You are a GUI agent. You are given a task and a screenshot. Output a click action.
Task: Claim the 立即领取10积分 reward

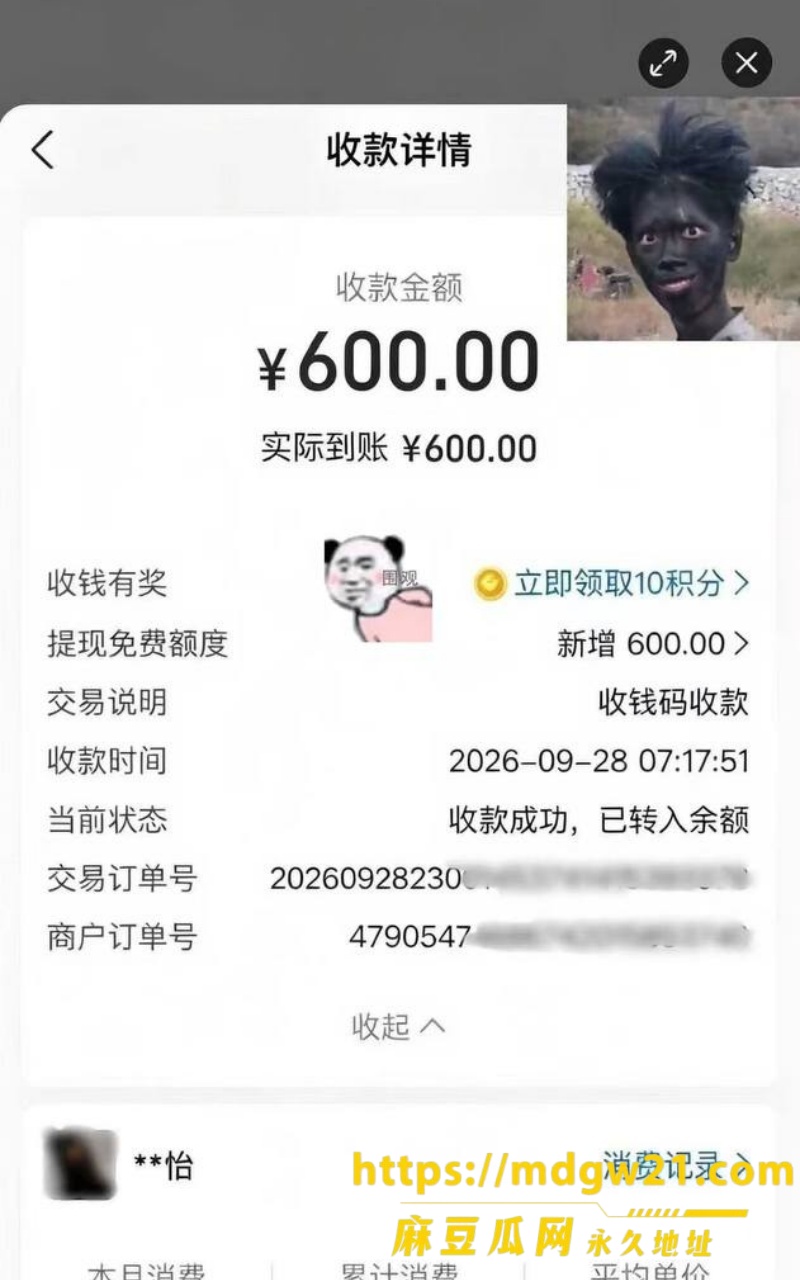pos(612,583)
